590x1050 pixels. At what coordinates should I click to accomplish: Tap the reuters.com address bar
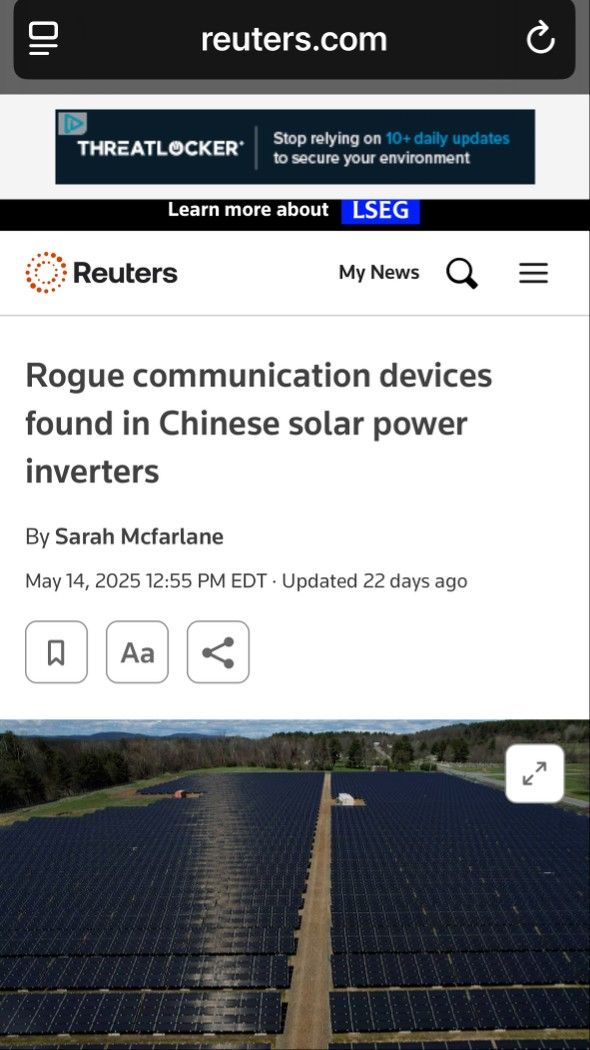(294, 39)
